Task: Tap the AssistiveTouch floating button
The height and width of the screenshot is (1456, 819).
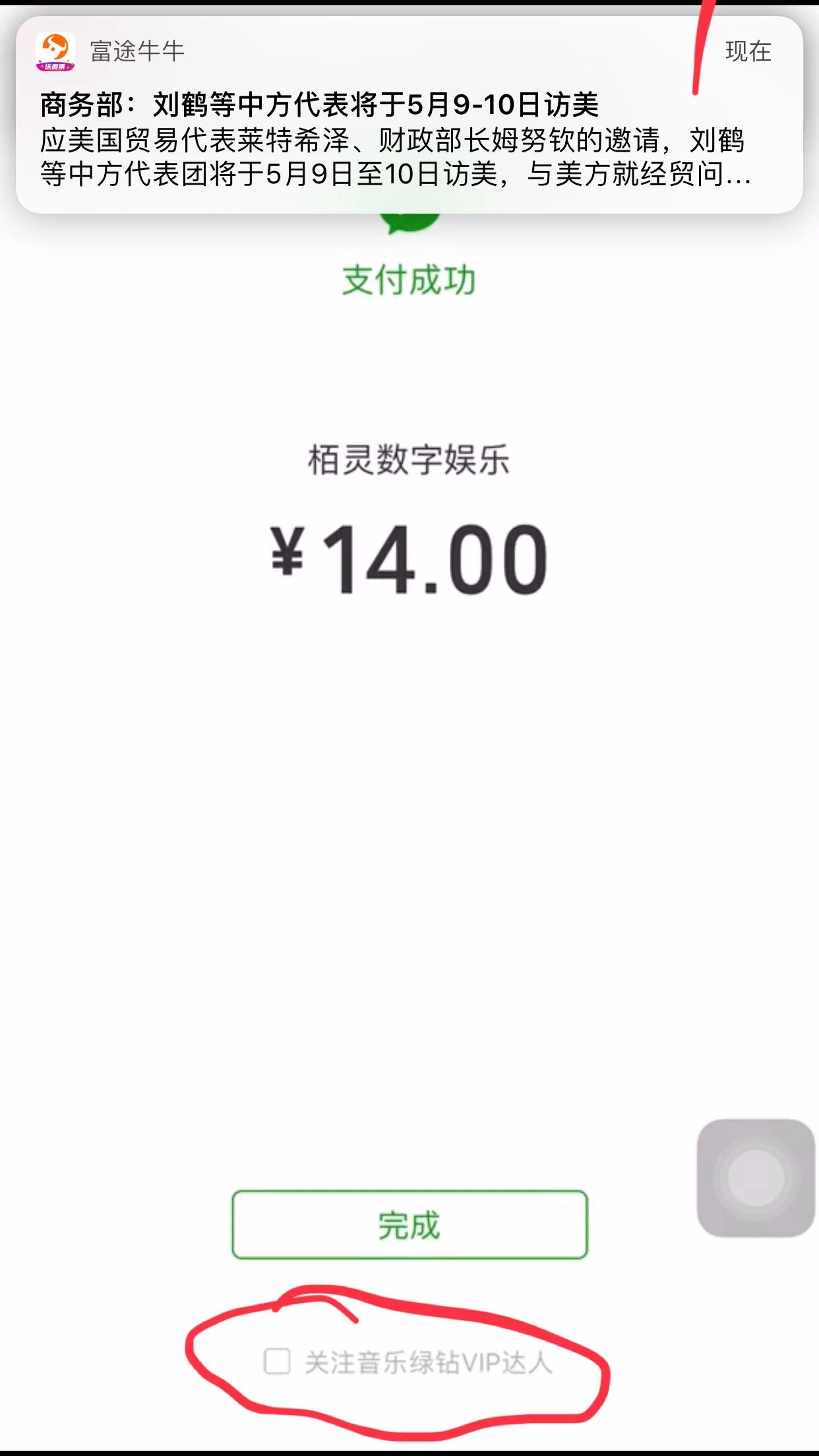Action: [756, 1178]
